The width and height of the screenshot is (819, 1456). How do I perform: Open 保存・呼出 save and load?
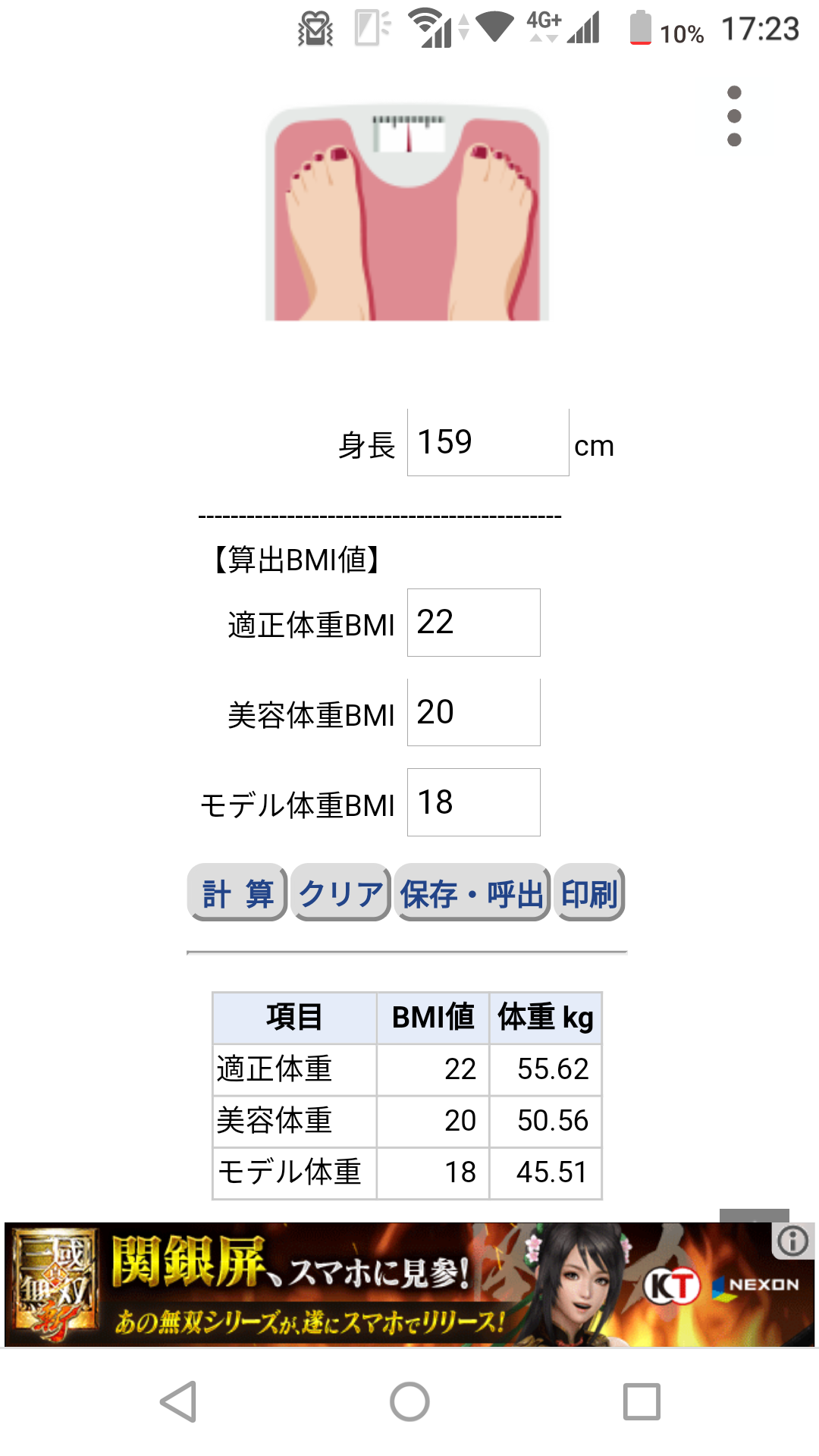click(472, 893)
